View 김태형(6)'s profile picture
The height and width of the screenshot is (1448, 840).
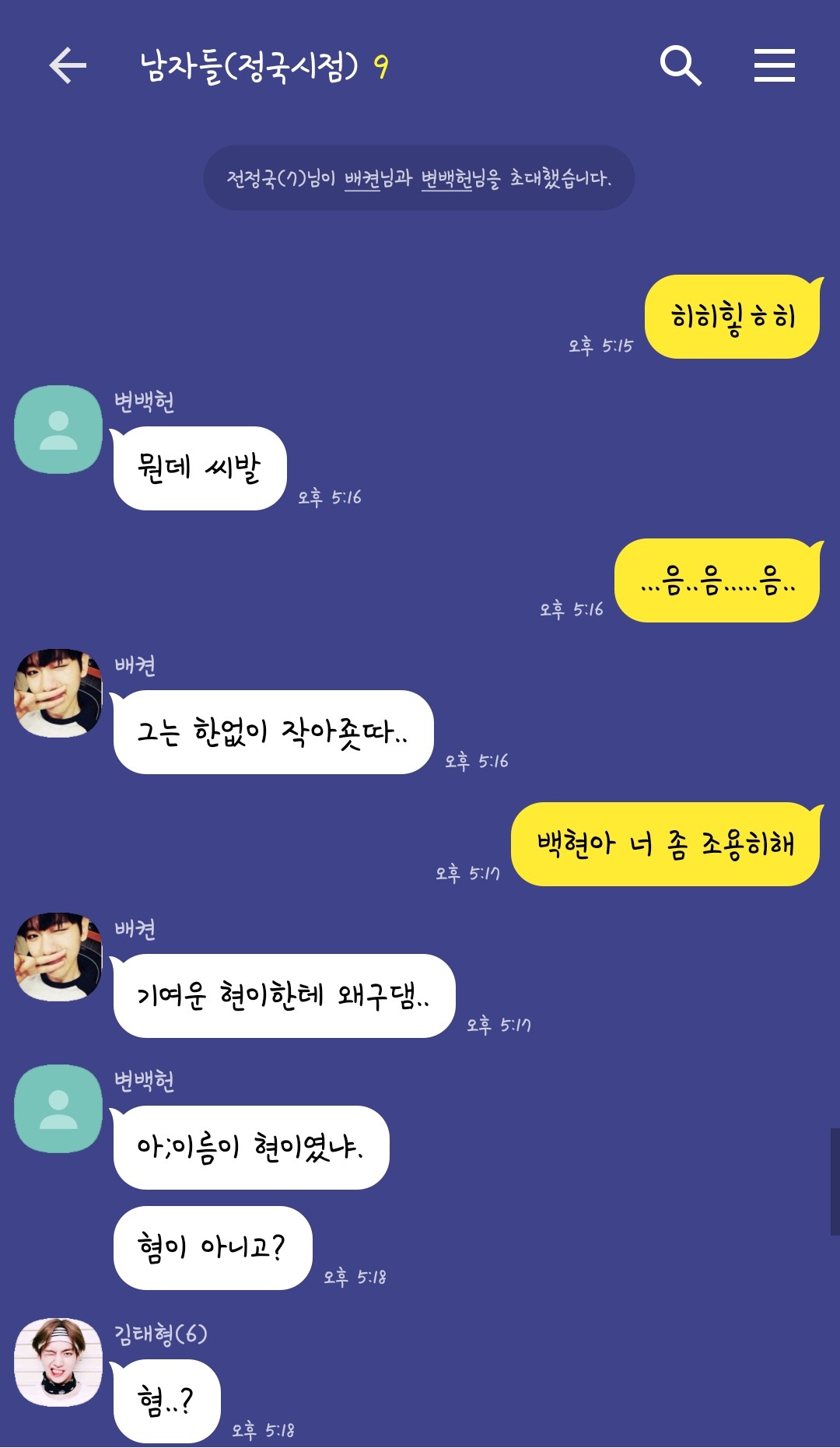[x=58, y=1362]
